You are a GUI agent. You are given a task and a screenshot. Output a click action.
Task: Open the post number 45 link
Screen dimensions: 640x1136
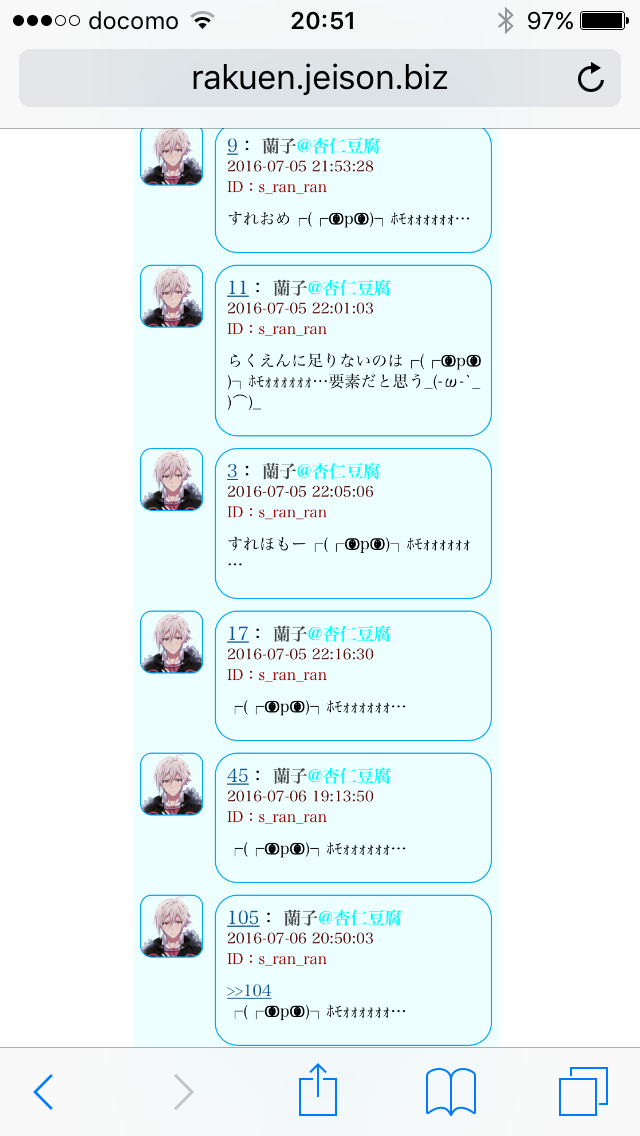(x=237, y=776)
